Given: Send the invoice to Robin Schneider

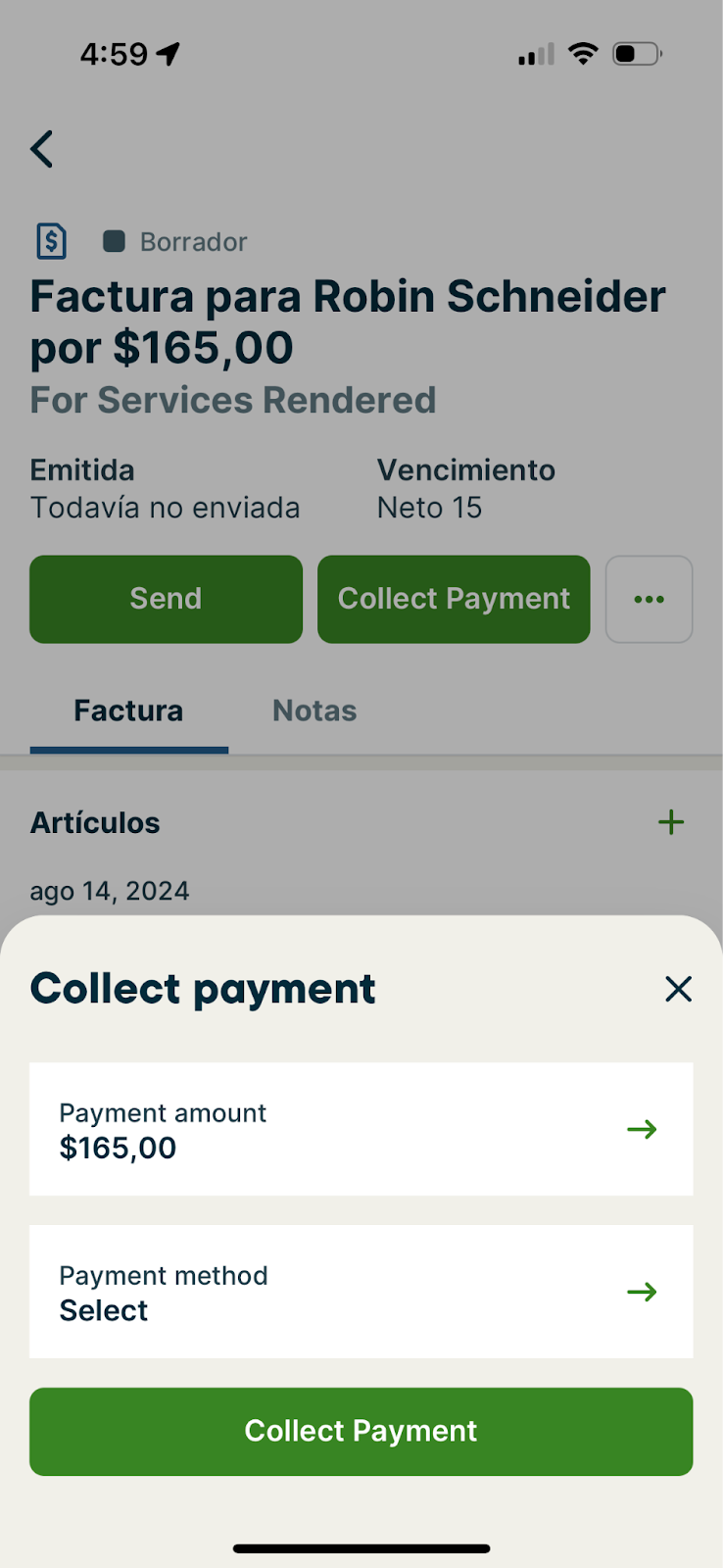Looking at the screenshot, I should pyautogui.click(x=166, y=599).
